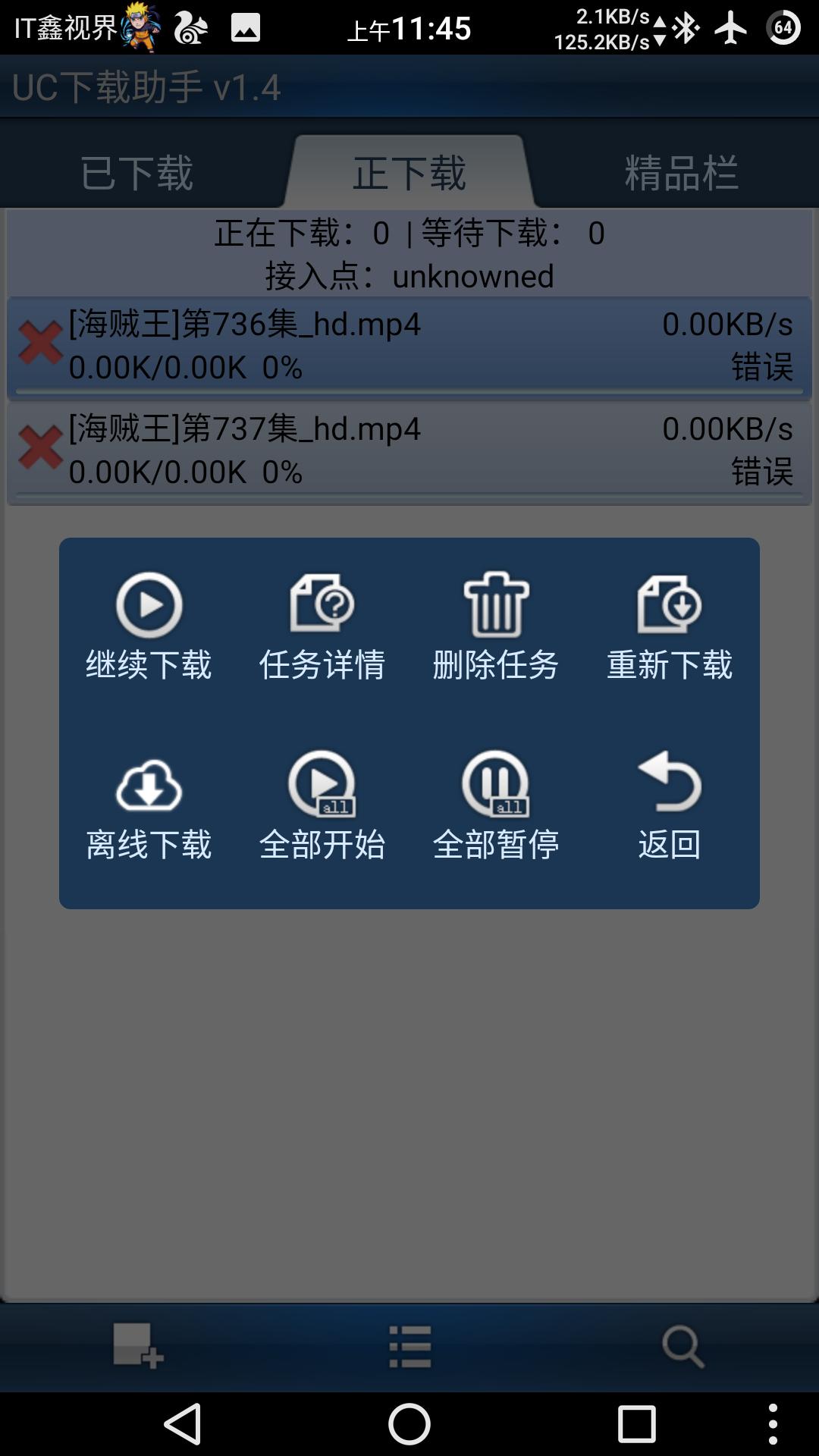Switch to the 已下载 tab
Image resolution: width=819 pixels, height=1456 pixels.
[x=136, y=172]
